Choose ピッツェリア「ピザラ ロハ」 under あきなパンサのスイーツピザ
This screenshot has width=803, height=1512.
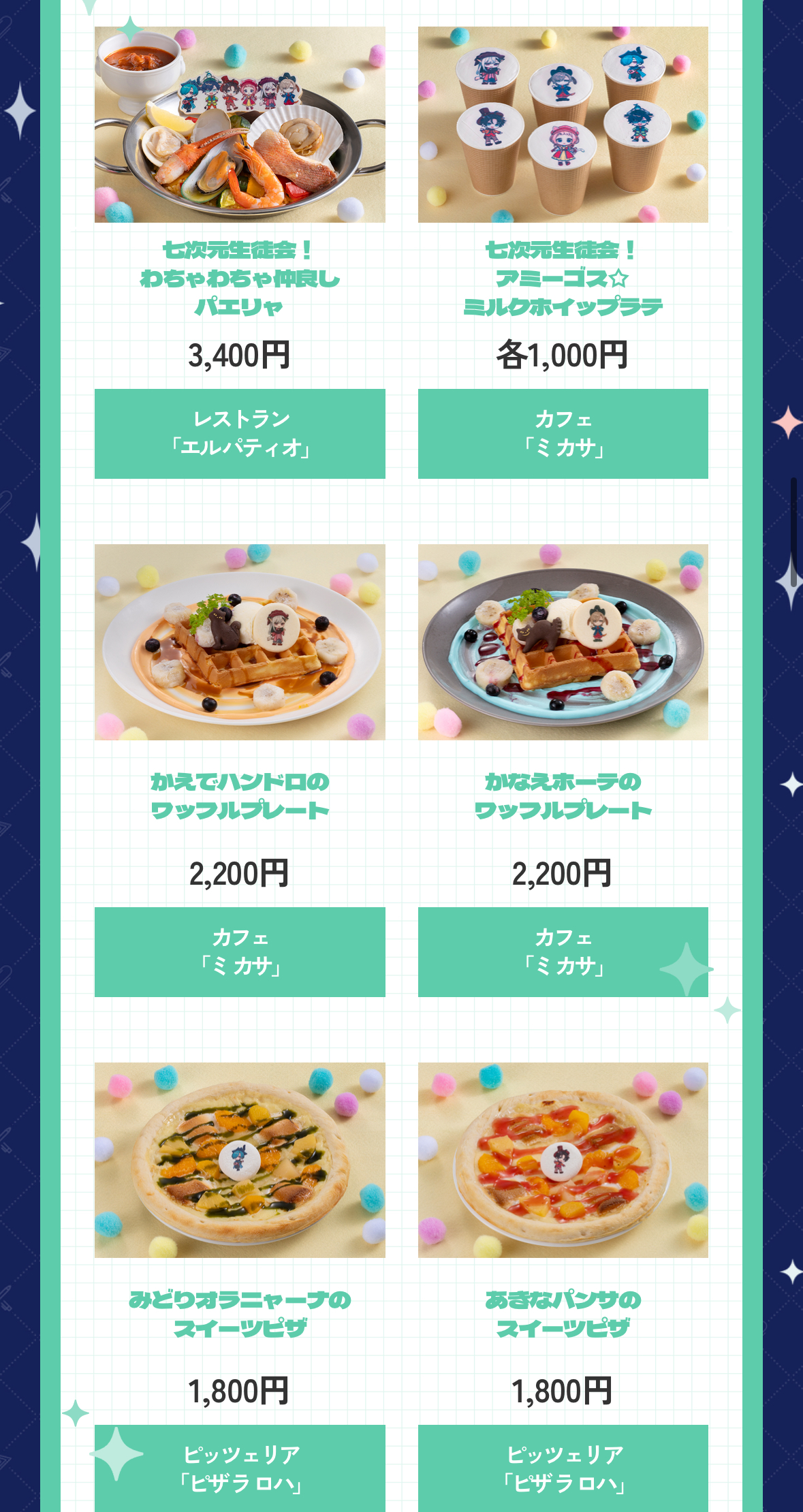pos(563,1468)
